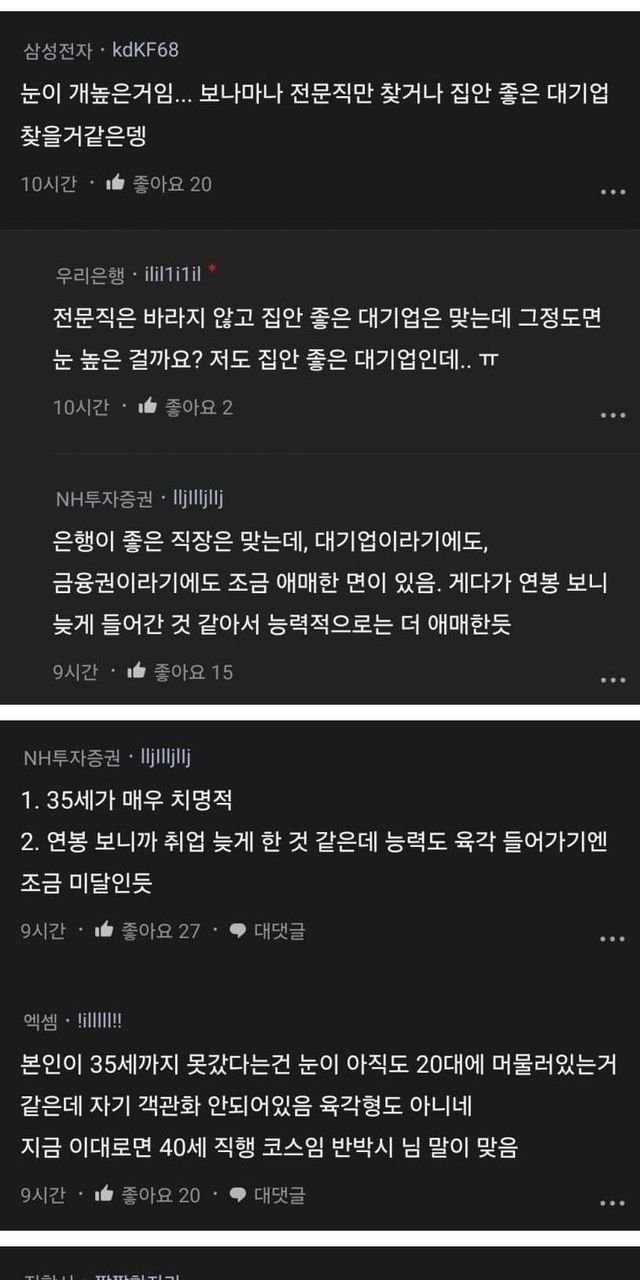
Task: Like NH투자증권 reply with 15 likes
Action: [136, 672]
